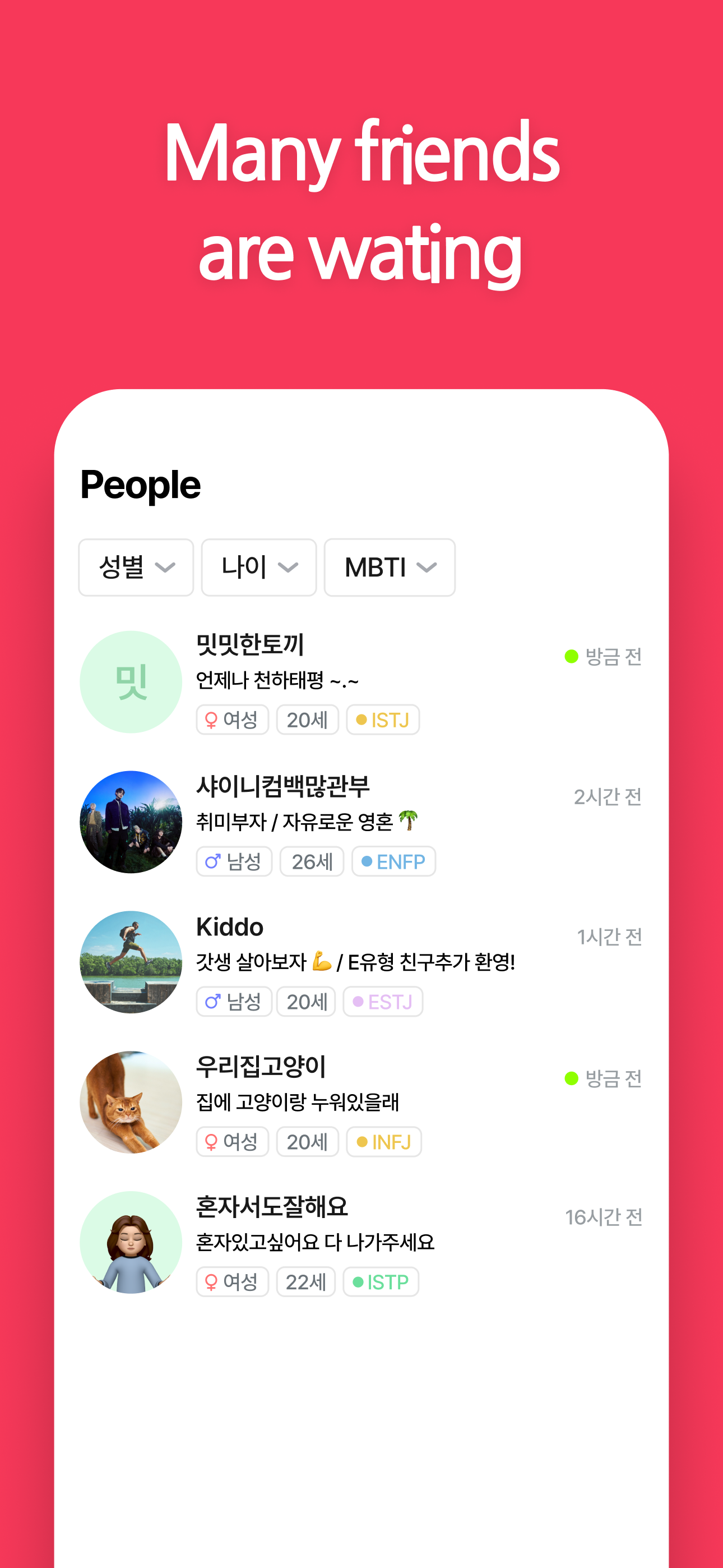The image size is (723, 1568).
Task: Open the 성별 filter dropdown
Action: click(136, 568)
